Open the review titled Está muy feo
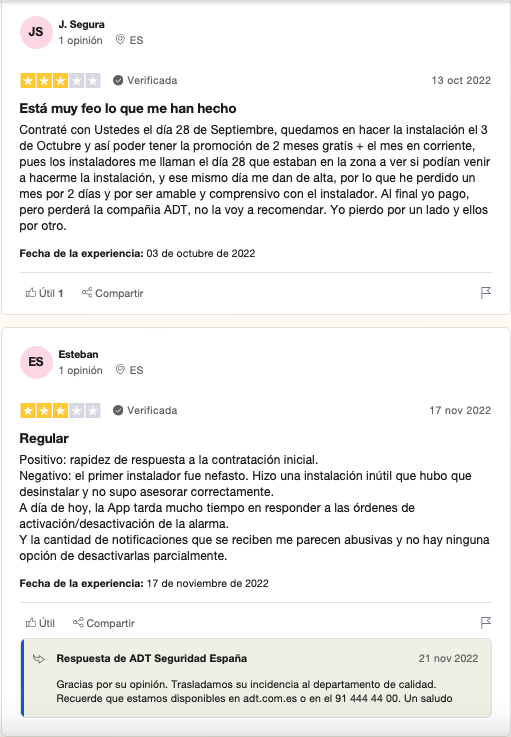The height and width of the screenshot is (737, 511). pyautogui.click(x=128, y=109)
